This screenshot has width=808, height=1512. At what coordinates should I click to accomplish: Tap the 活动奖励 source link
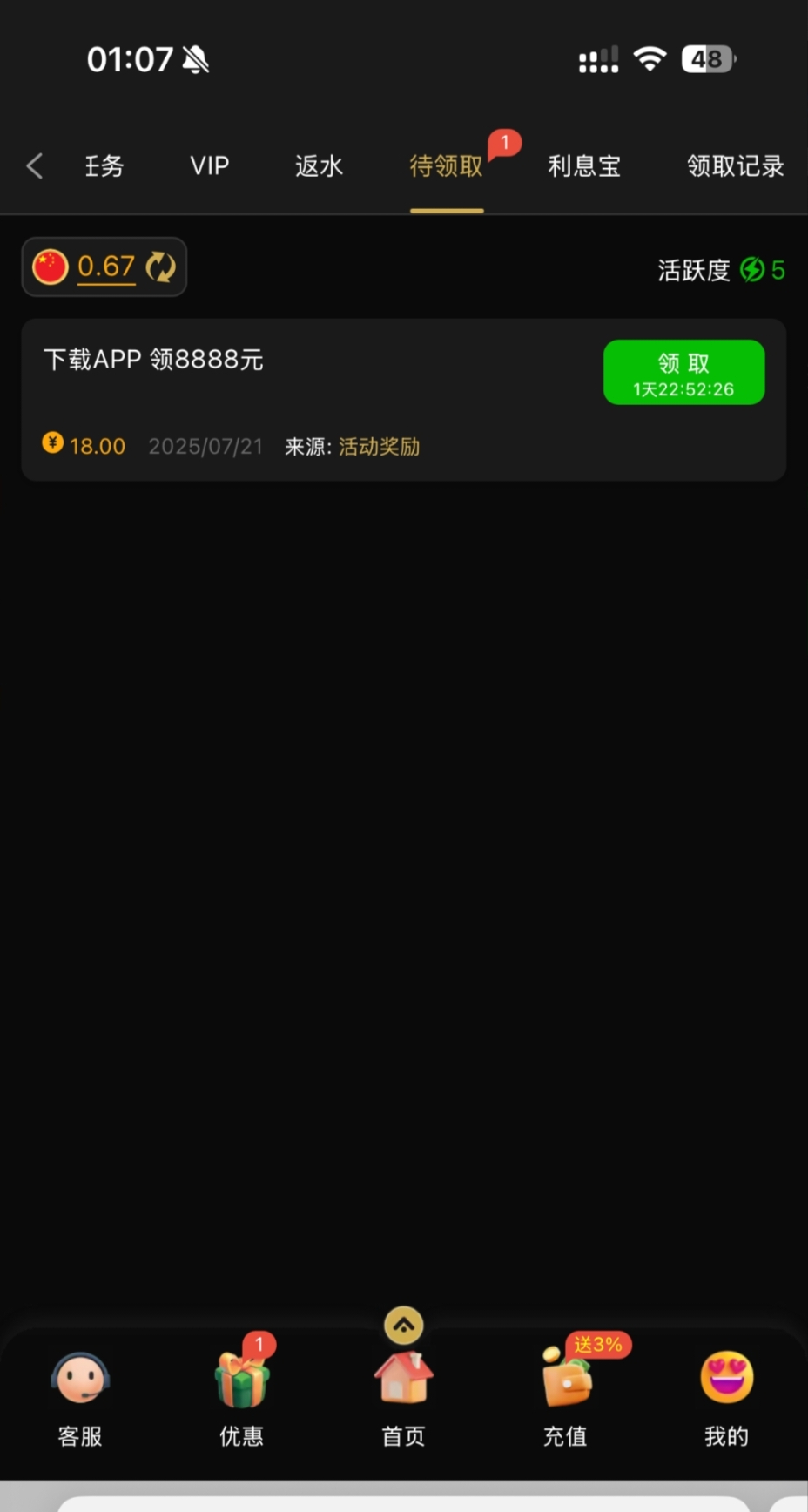tap(379, 447)
